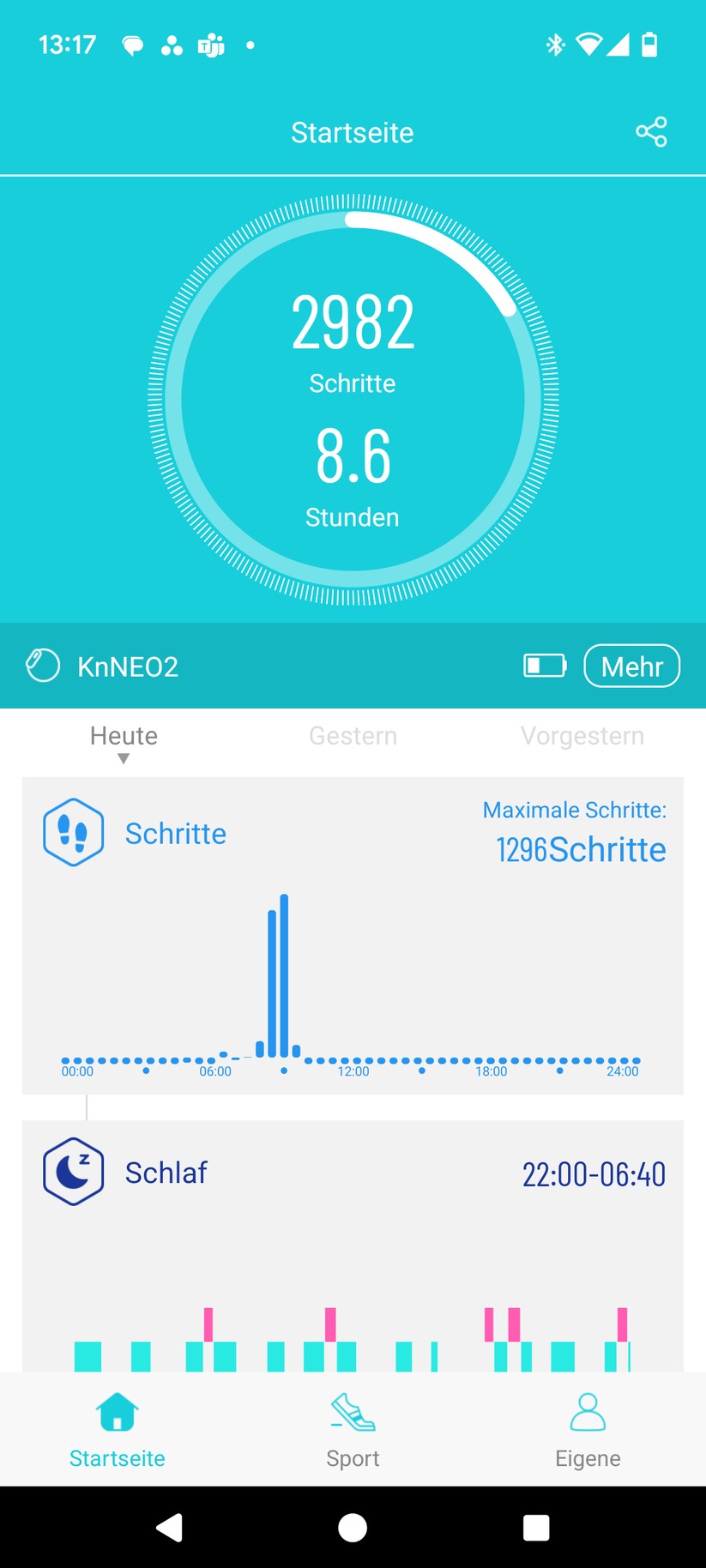
Task: Expand the date picker under Heute
Action: click(x=124, y=758)
